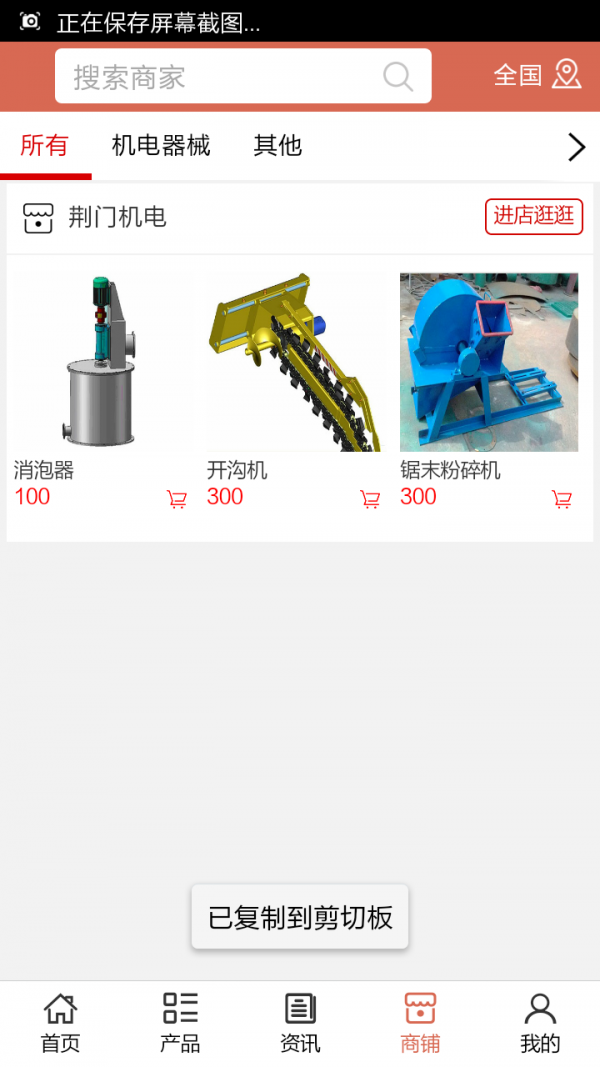The width and height of the screenshot is (600, 1067).
Task: Switch to the 其他 tab
Action: pyautogui.click(x=278, y=146)
